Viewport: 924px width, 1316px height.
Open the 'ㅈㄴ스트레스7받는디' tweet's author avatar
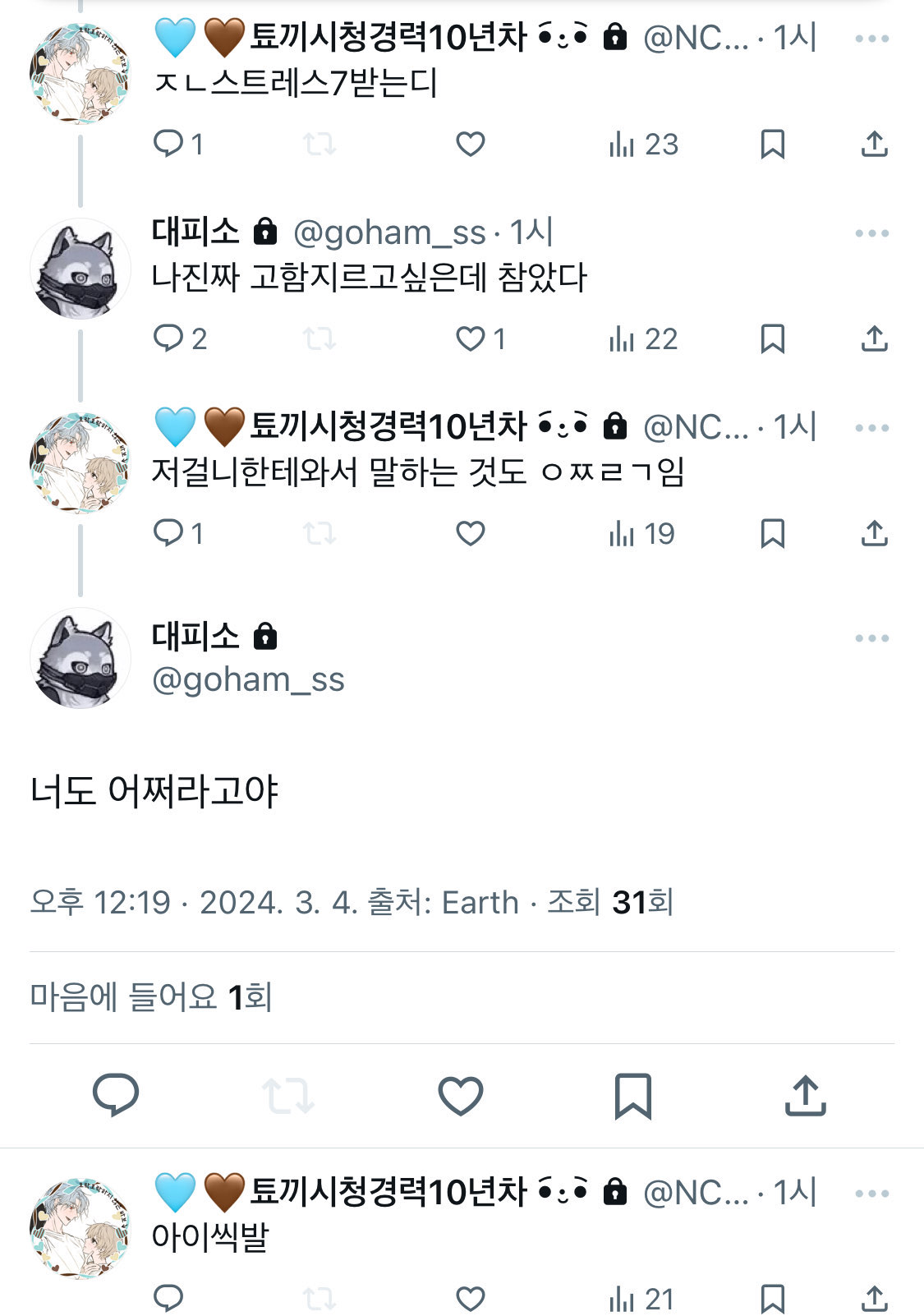[80, 74]
